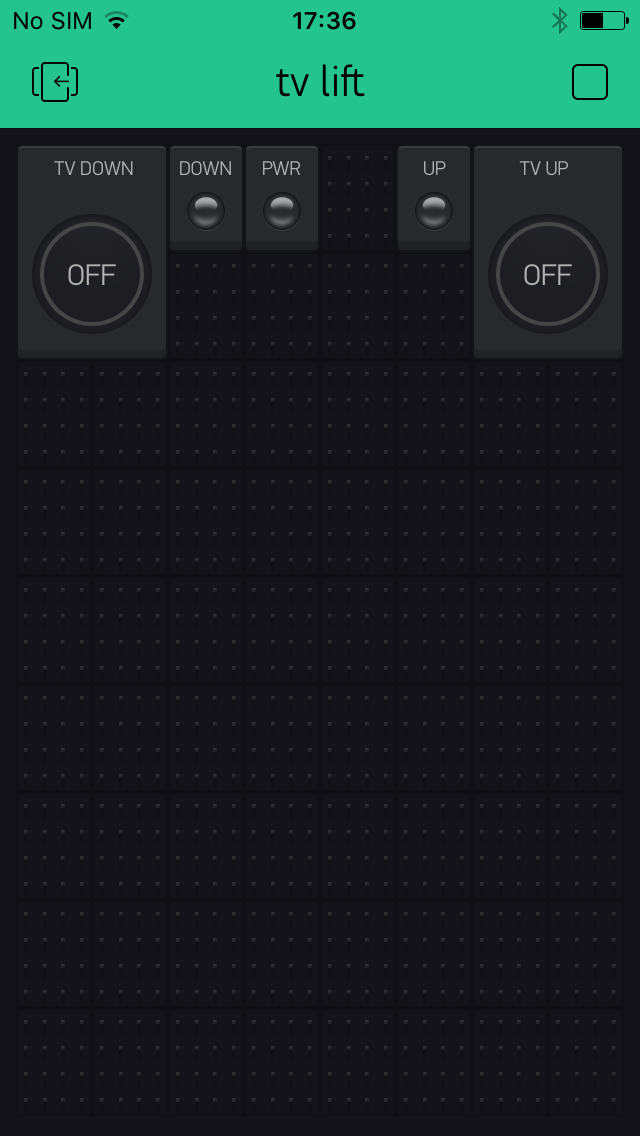The width and height of the screenshot is (640, 1136).
Task: Tap the exit project icon
Action: [x=55, y=82]
